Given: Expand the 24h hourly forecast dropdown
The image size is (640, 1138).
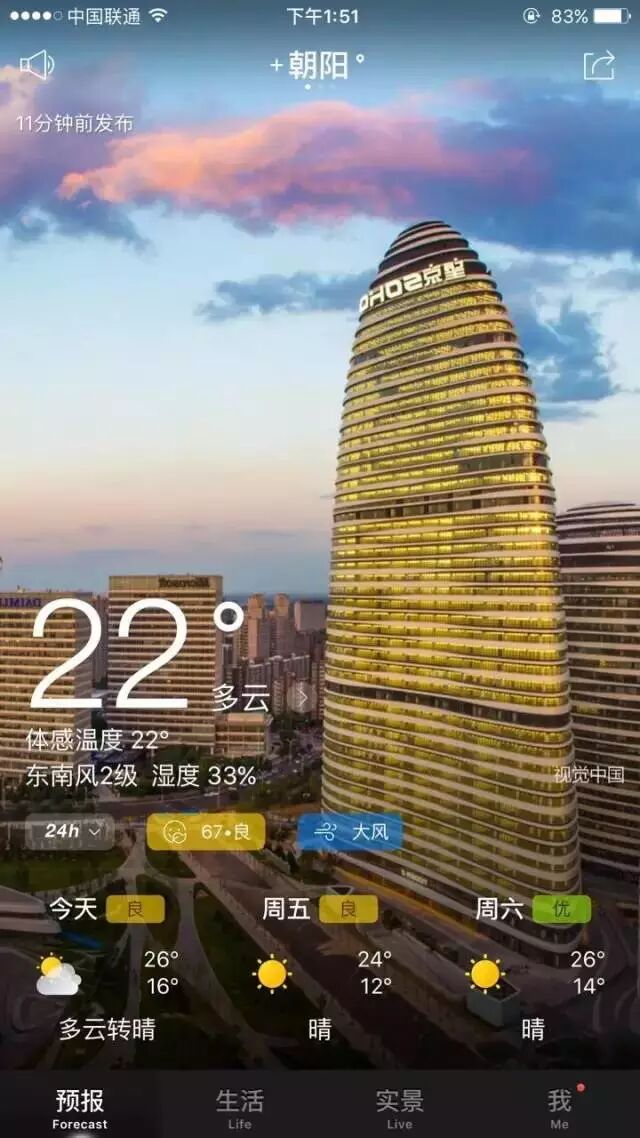Looking at the screenshot, I should click(x=69, y=831).
